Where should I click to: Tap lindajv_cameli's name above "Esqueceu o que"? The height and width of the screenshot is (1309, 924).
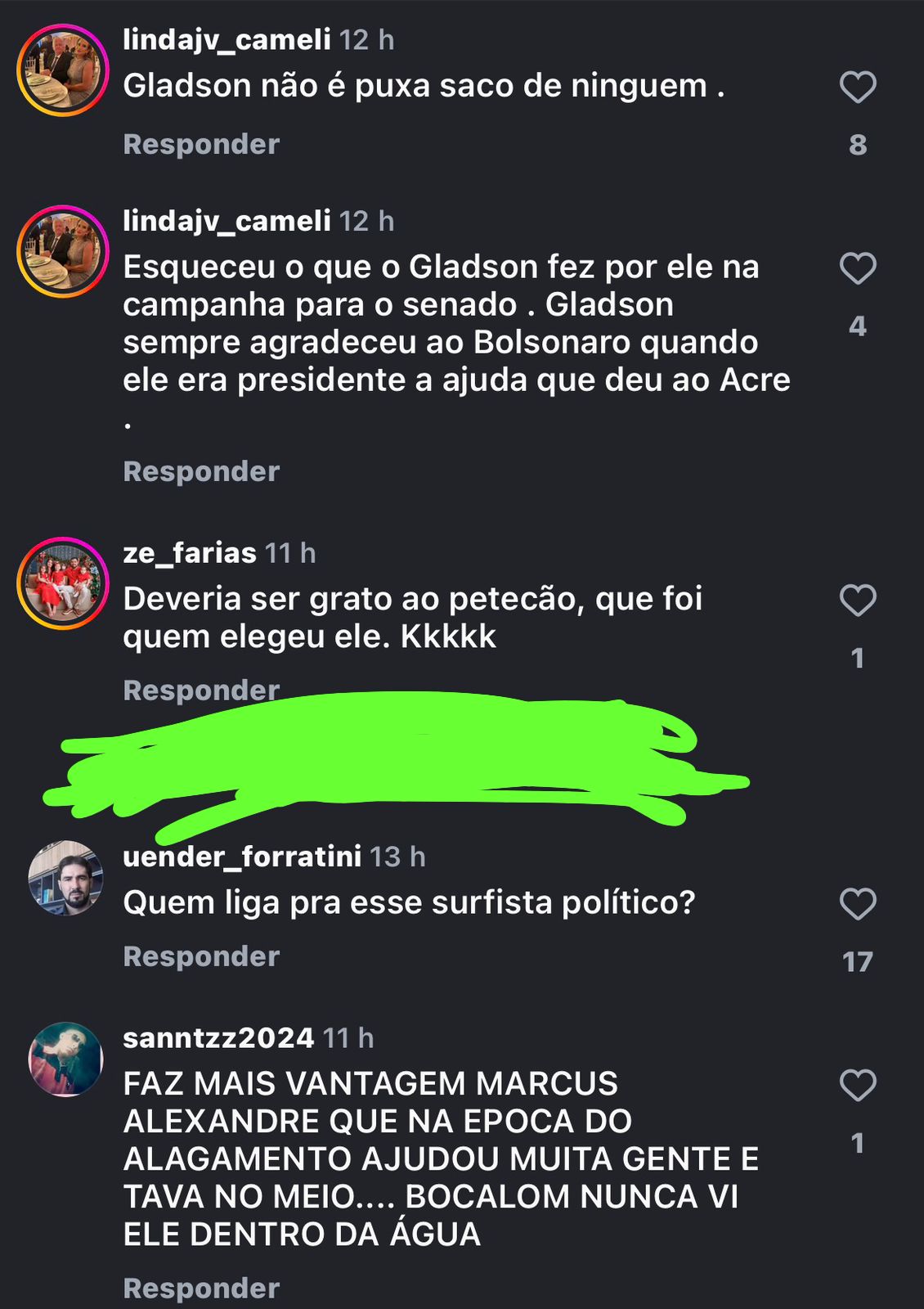[227, 221]
